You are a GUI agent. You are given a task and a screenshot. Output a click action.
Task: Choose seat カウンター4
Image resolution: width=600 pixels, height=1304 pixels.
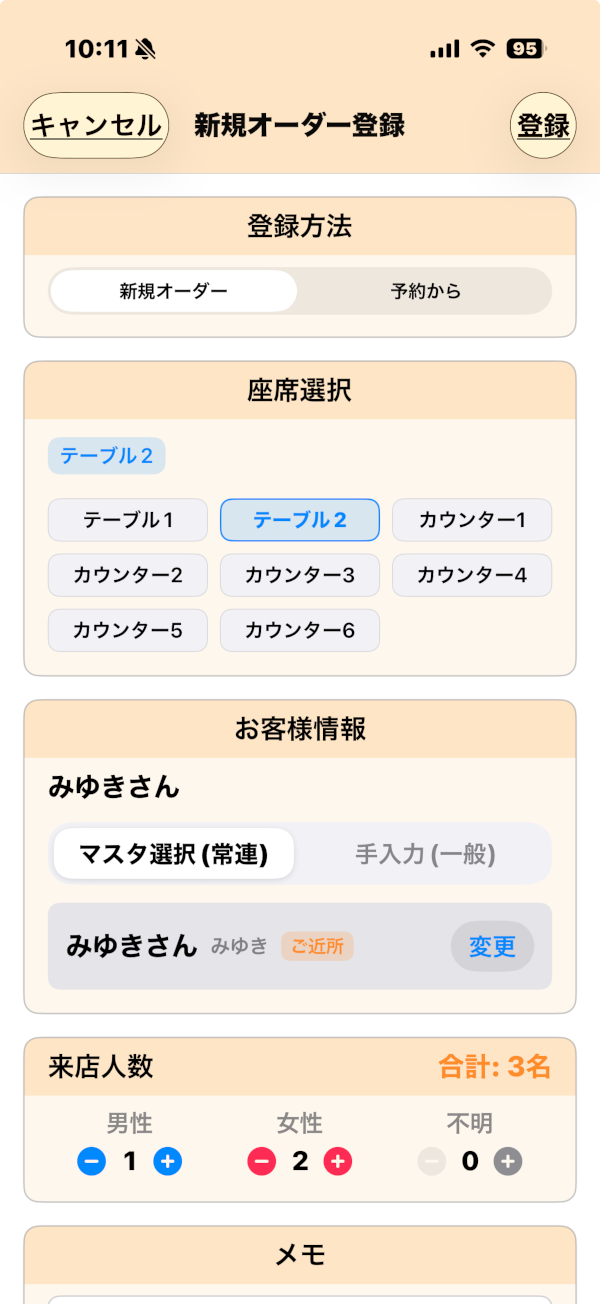(x=471, y=575)
